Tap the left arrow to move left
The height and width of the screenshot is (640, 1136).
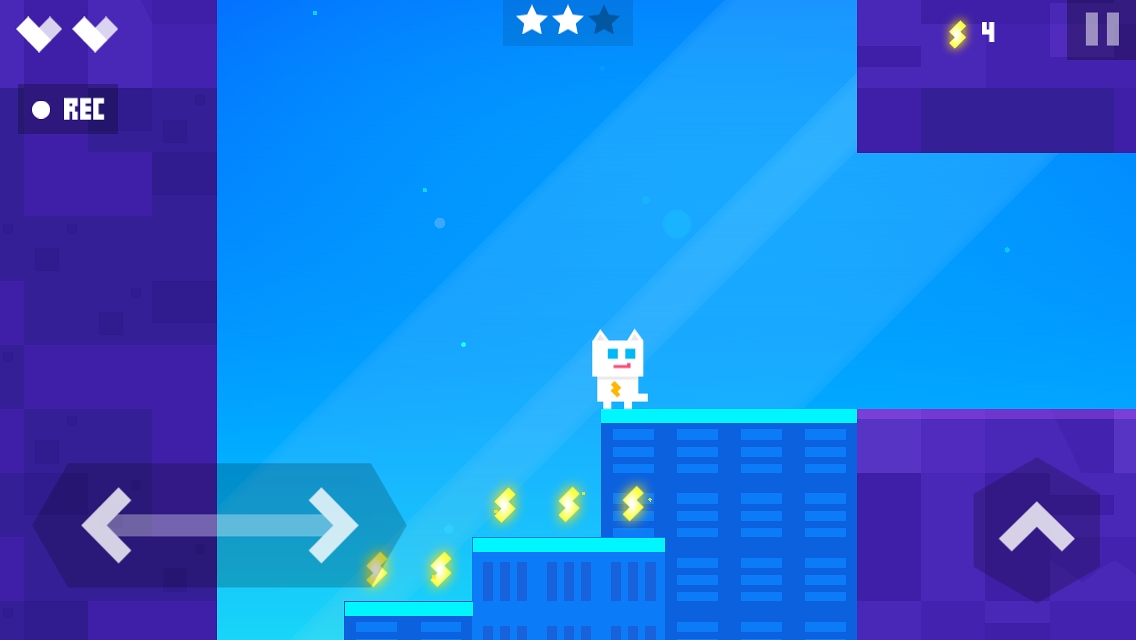(x=108, y=525)
